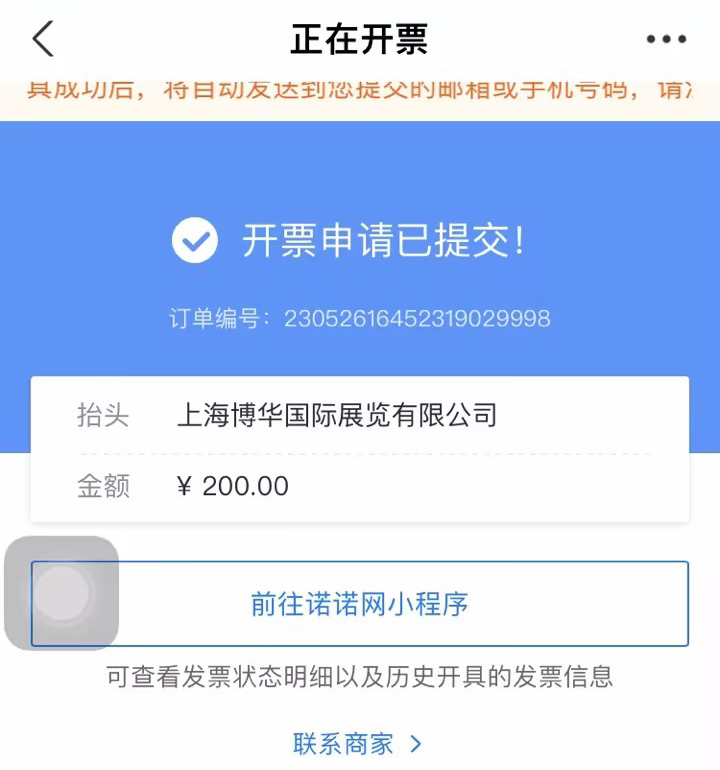
Task: Tap the blue checkmark success icon
Action: [196, 239]
